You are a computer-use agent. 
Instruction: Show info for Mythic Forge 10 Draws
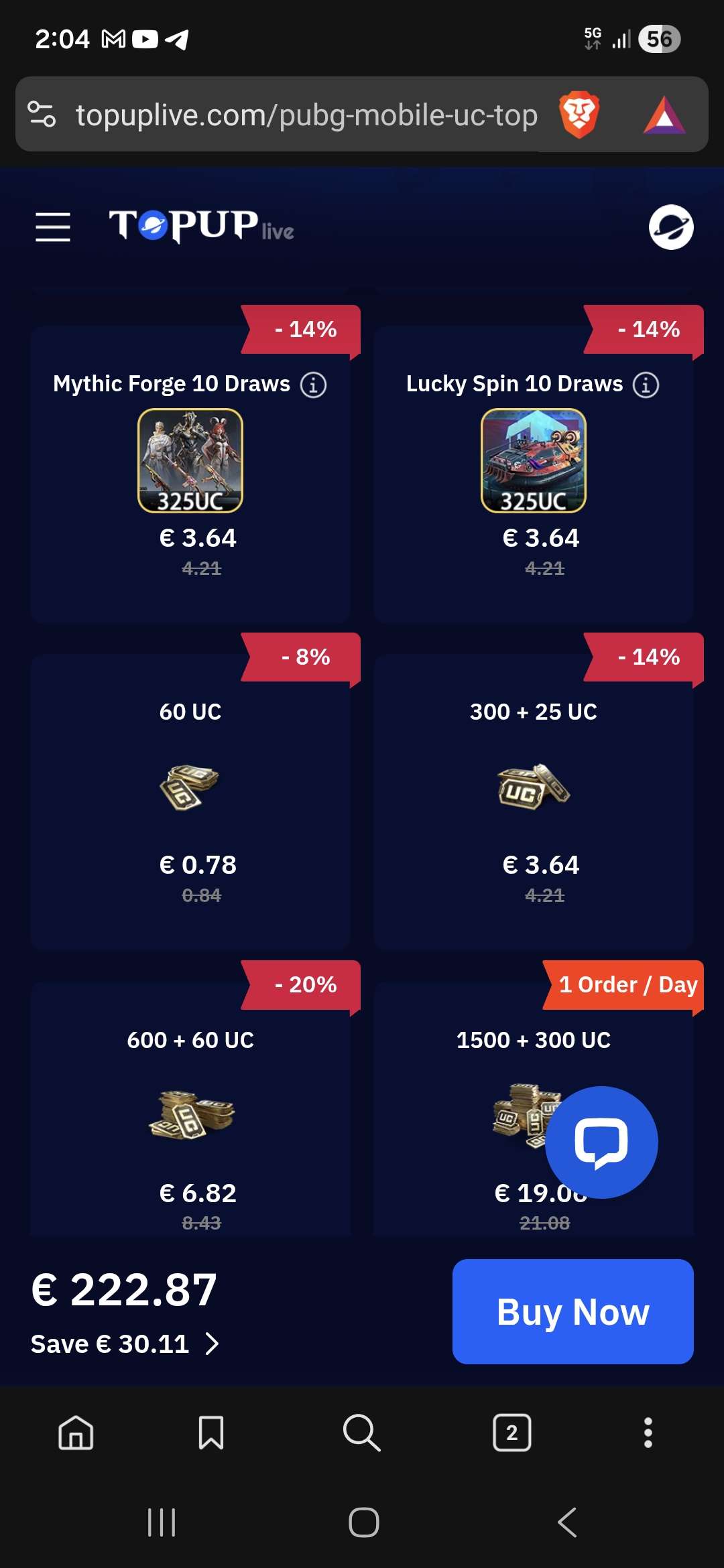point(313,385)
